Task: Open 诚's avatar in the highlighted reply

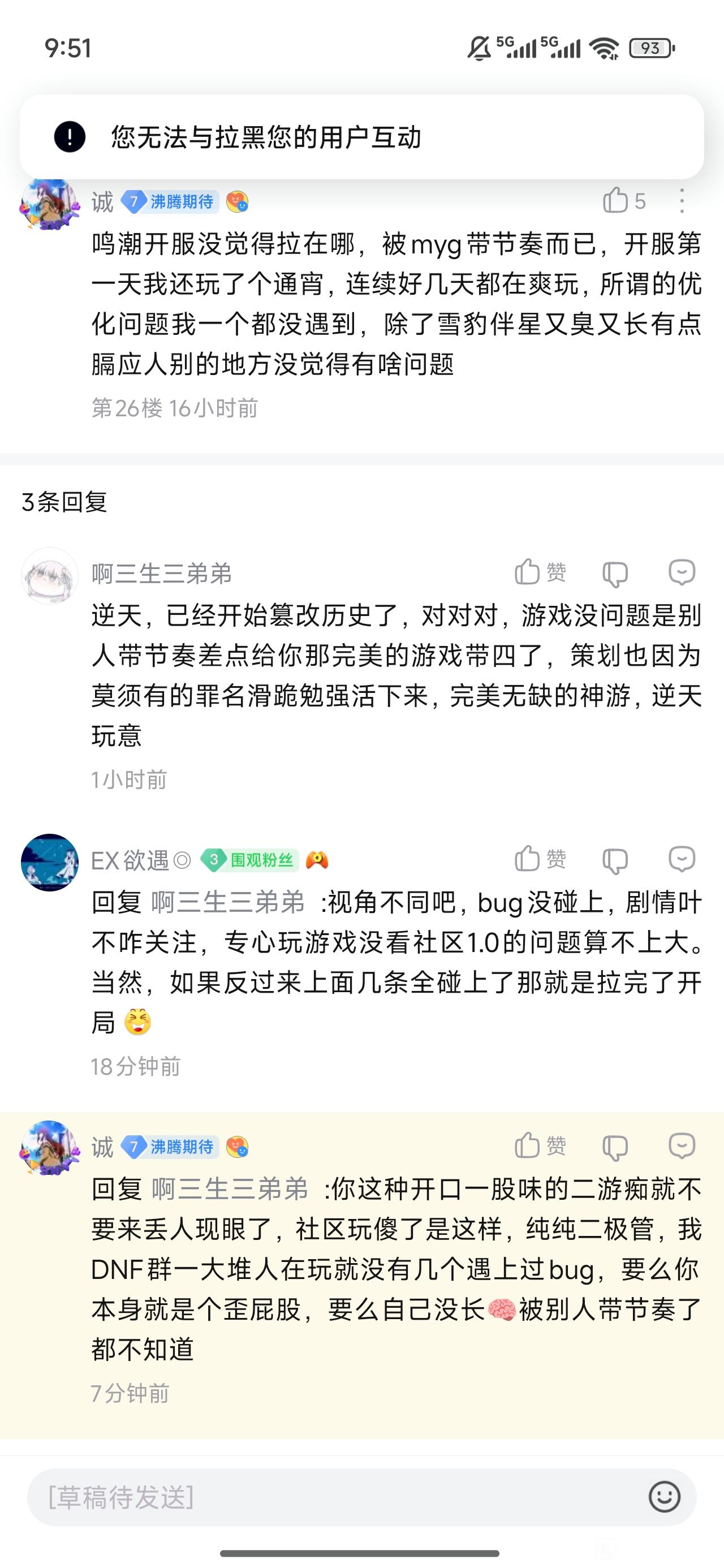Action: [x=50, y=1149]
